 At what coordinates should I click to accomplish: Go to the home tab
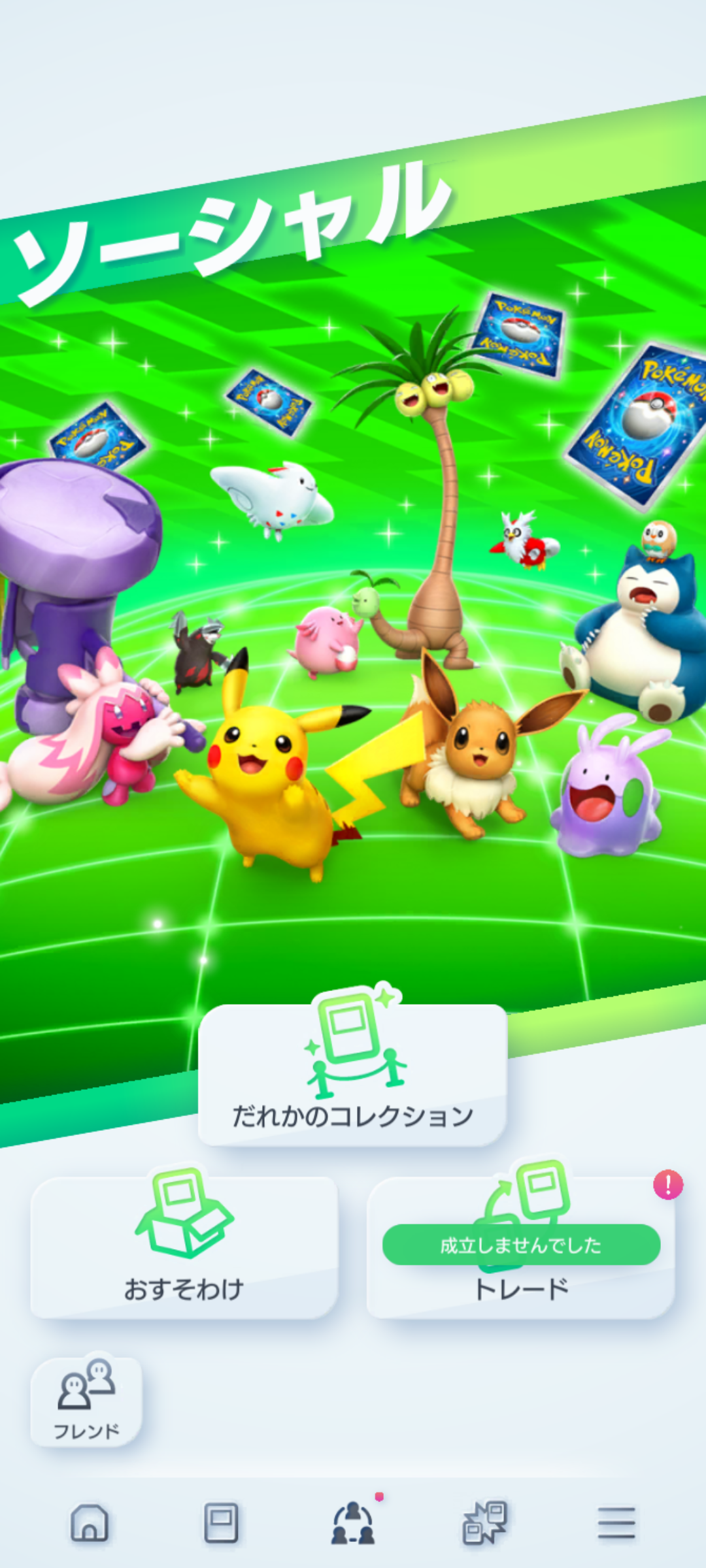pyautogui.click(x=89, y=1522)
